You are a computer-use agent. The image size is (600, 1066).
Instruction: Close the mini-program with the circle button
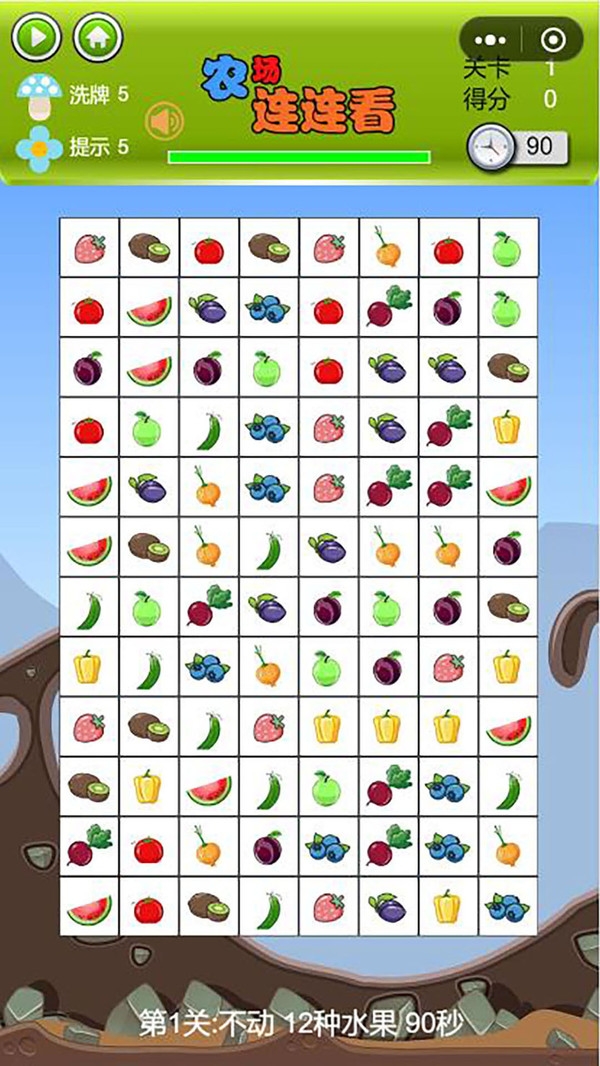point(553,40)
